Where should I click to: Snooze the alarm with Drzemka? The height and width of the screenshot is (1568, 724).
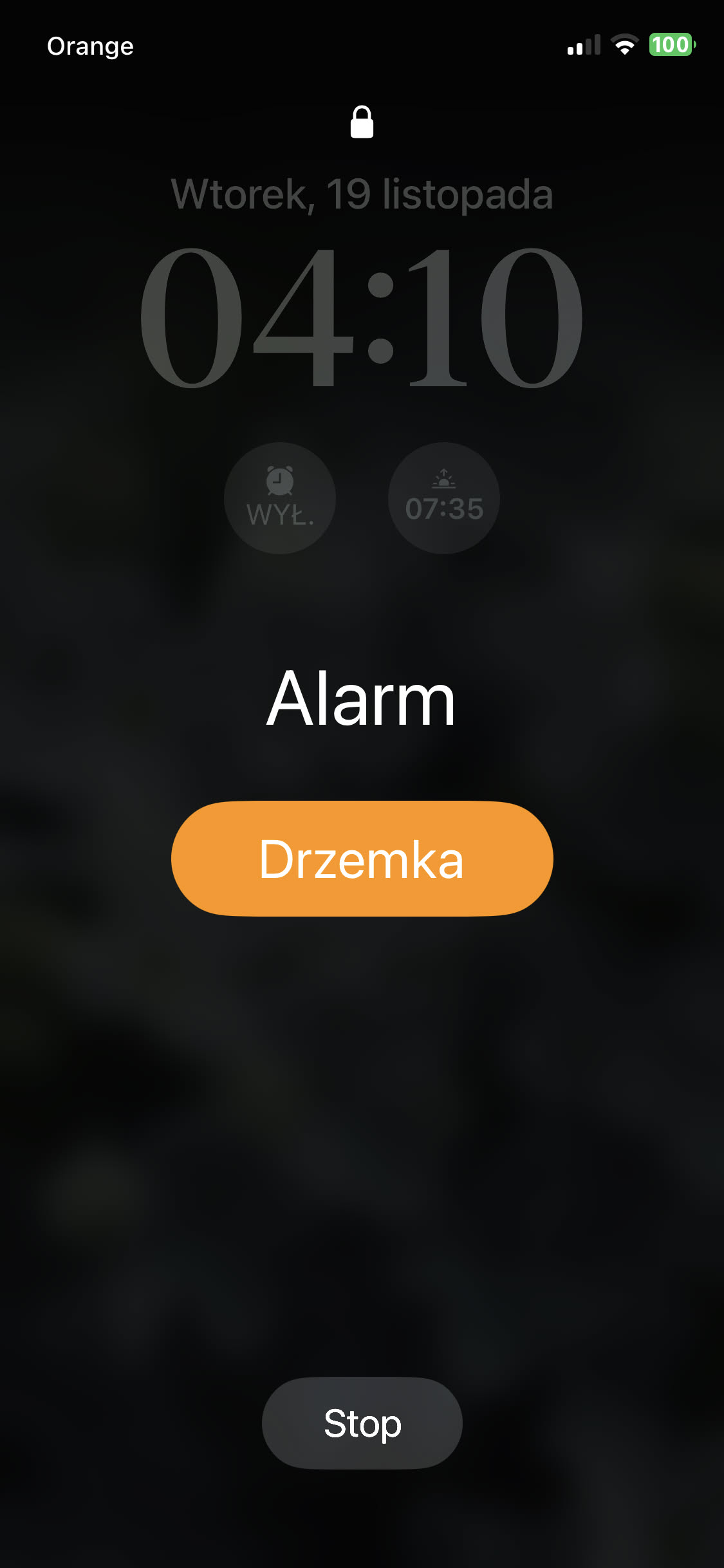tap(362, 859)
